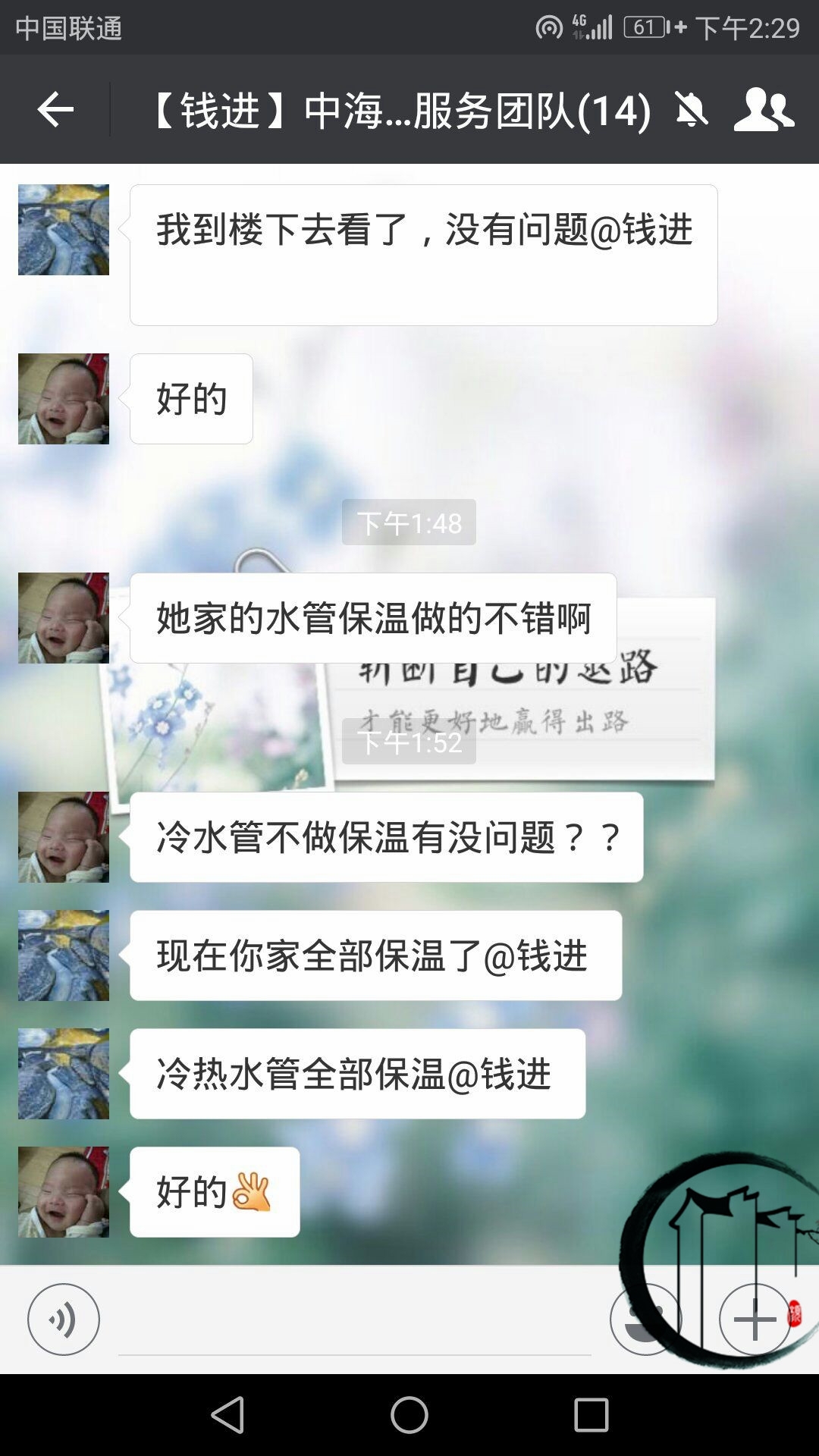Viewport: 819px width, 1456px height.
Task: Tap the message text field
Action: pos(354,1323)
